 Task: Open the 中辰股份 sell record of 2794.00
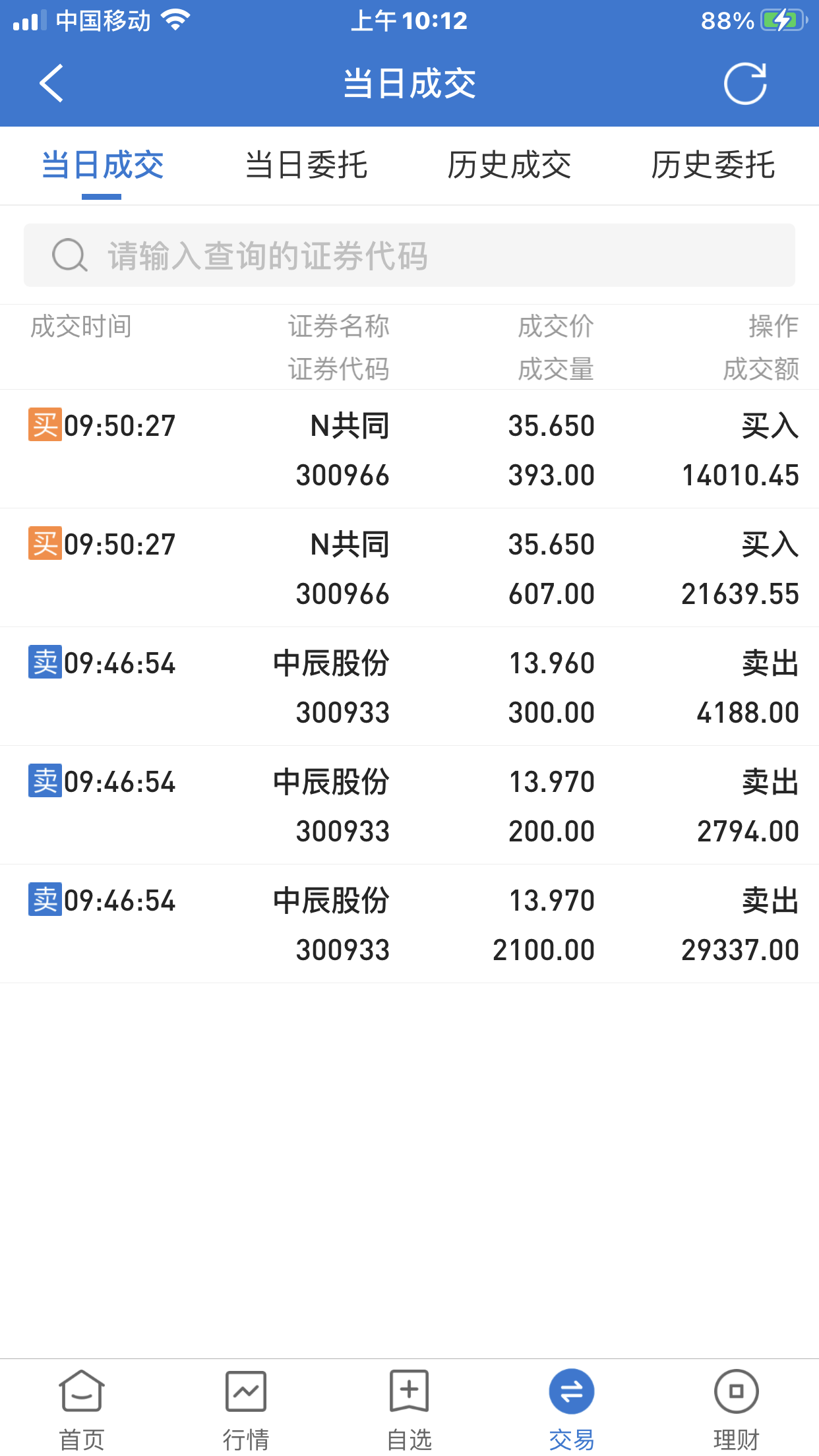pos(409,805)
